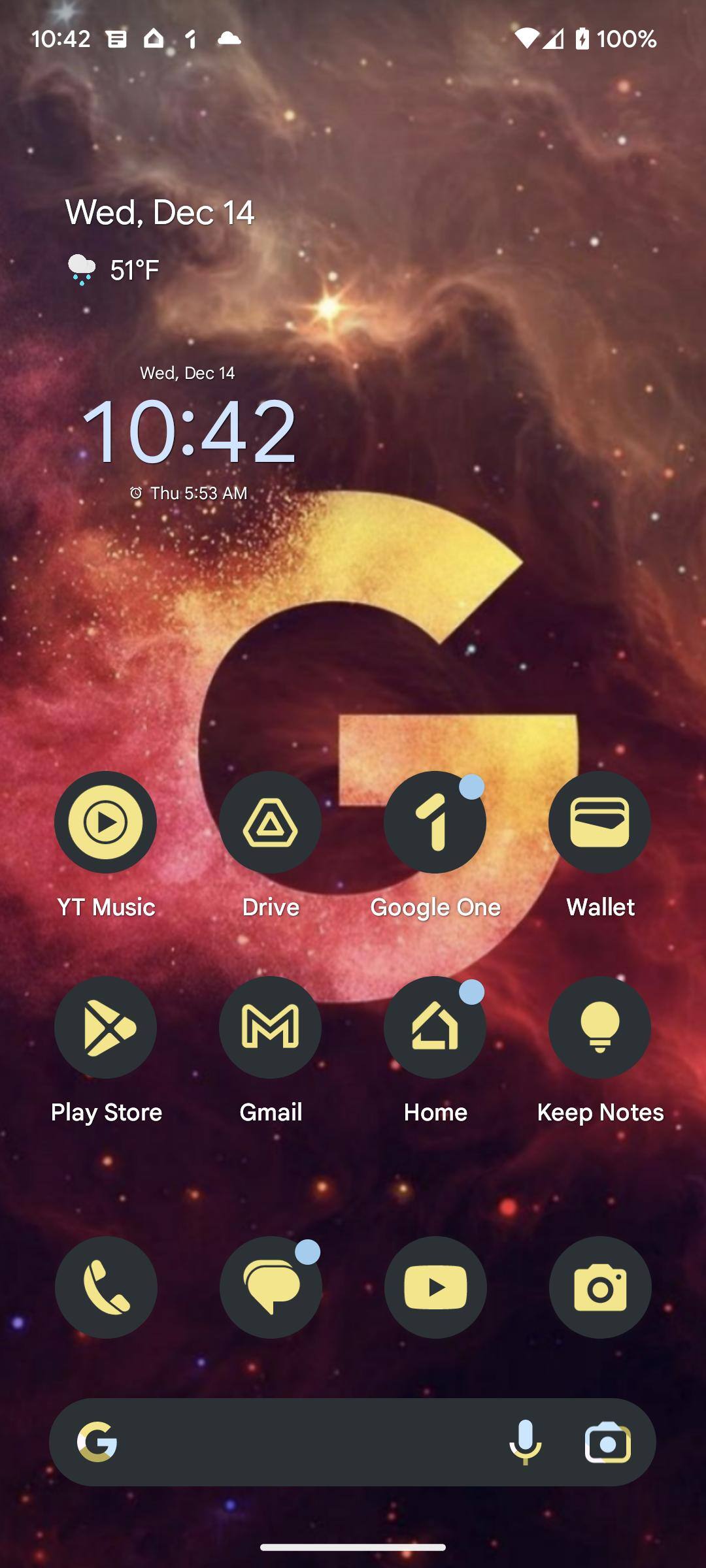The width and height of the screenshot is (706, 1568).
Task: Start voice search with the microphone
Action: pyautogui.click(x=525, y=1442)
